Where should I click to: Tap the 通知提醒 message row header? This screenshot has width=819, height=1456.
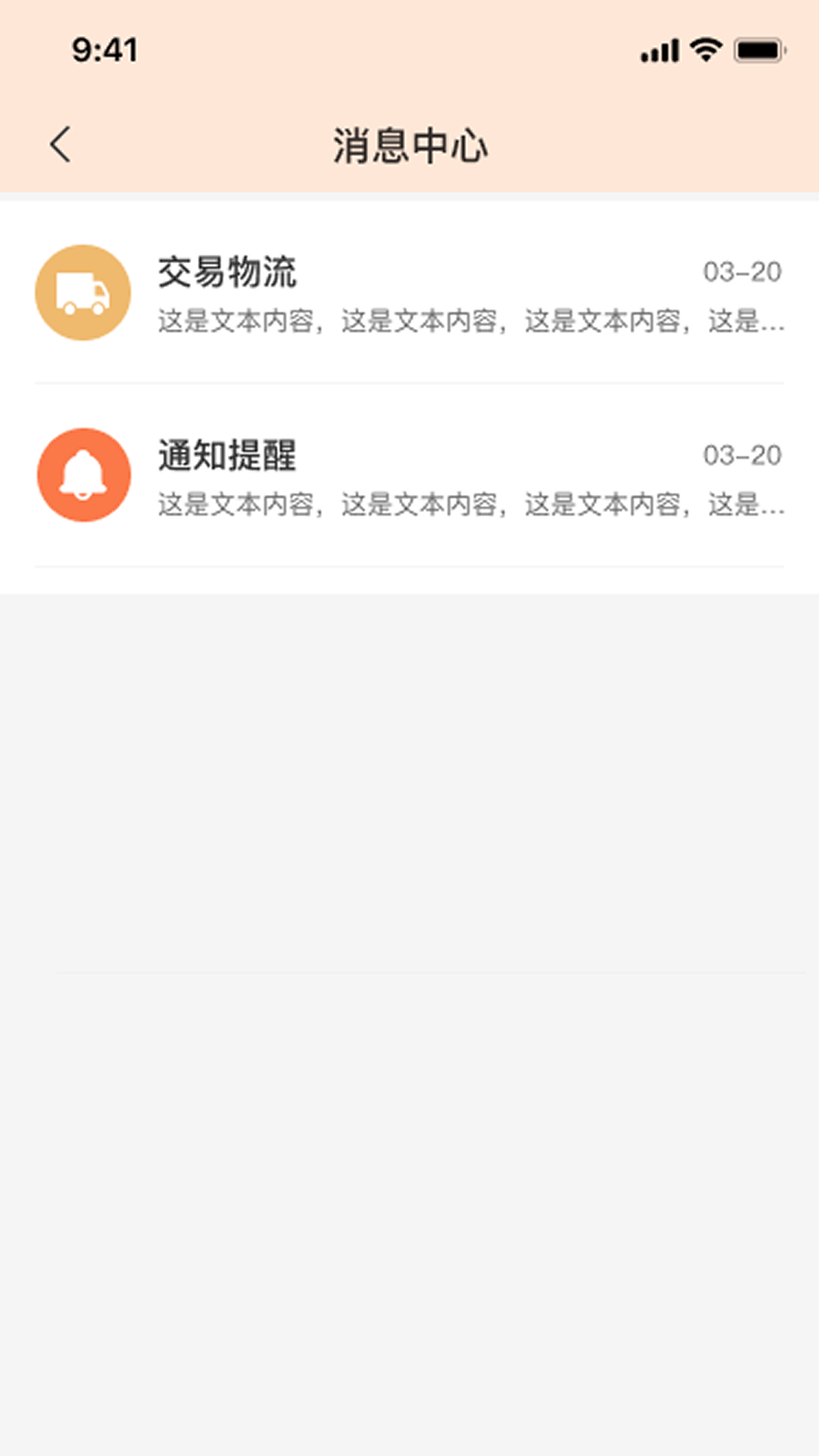pyautogui.click(x=227, y=455)
